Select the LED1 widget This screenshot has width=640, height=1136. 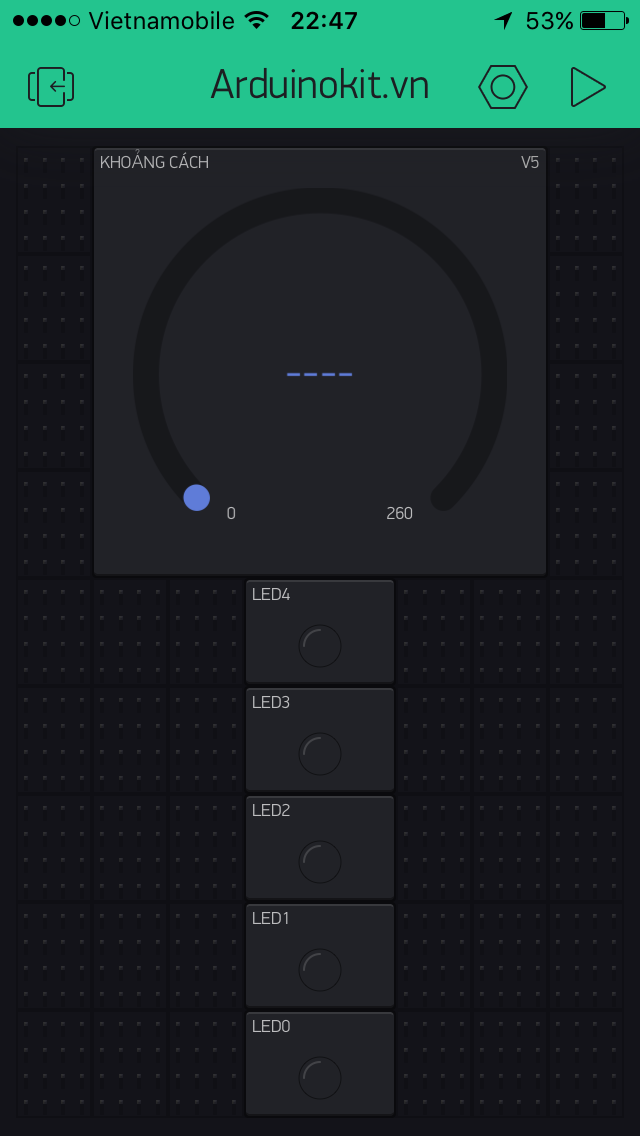[320, 956]
